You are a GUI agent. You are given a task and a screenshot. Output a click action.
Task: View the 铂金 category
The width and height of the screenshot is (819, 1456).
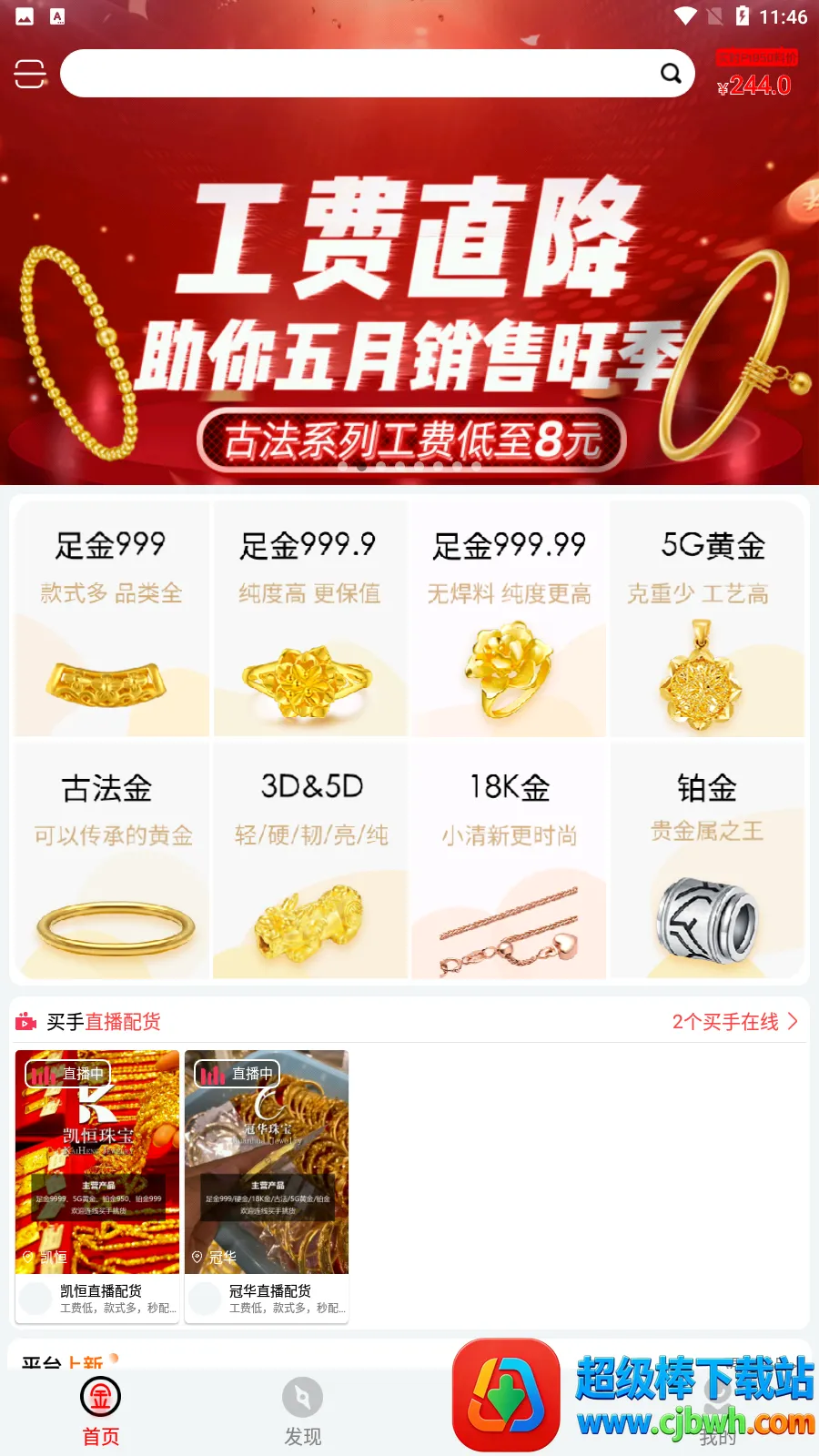pos(707,861)
